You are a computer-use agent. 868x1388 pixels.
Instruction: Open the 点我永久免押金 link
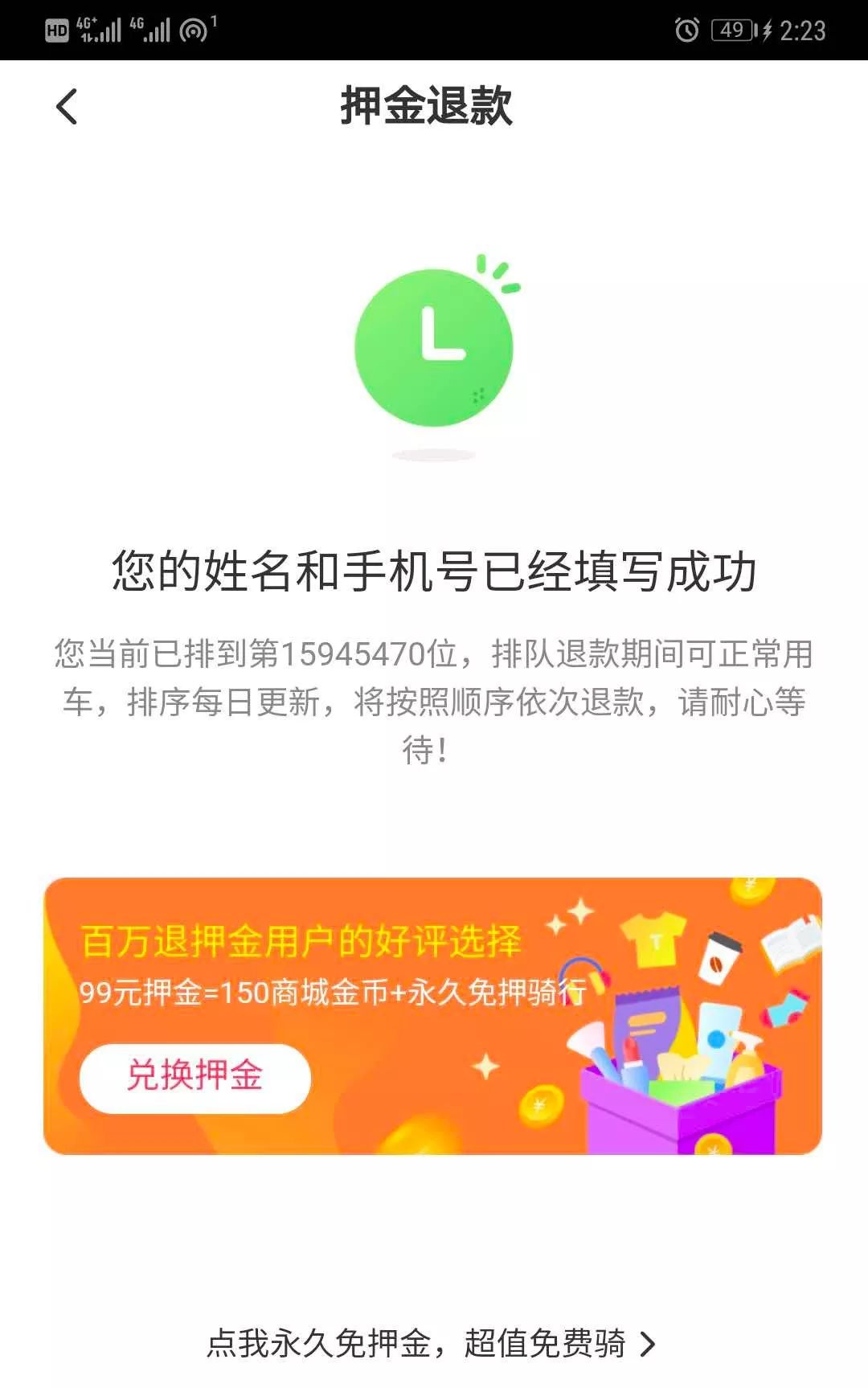431,1344
